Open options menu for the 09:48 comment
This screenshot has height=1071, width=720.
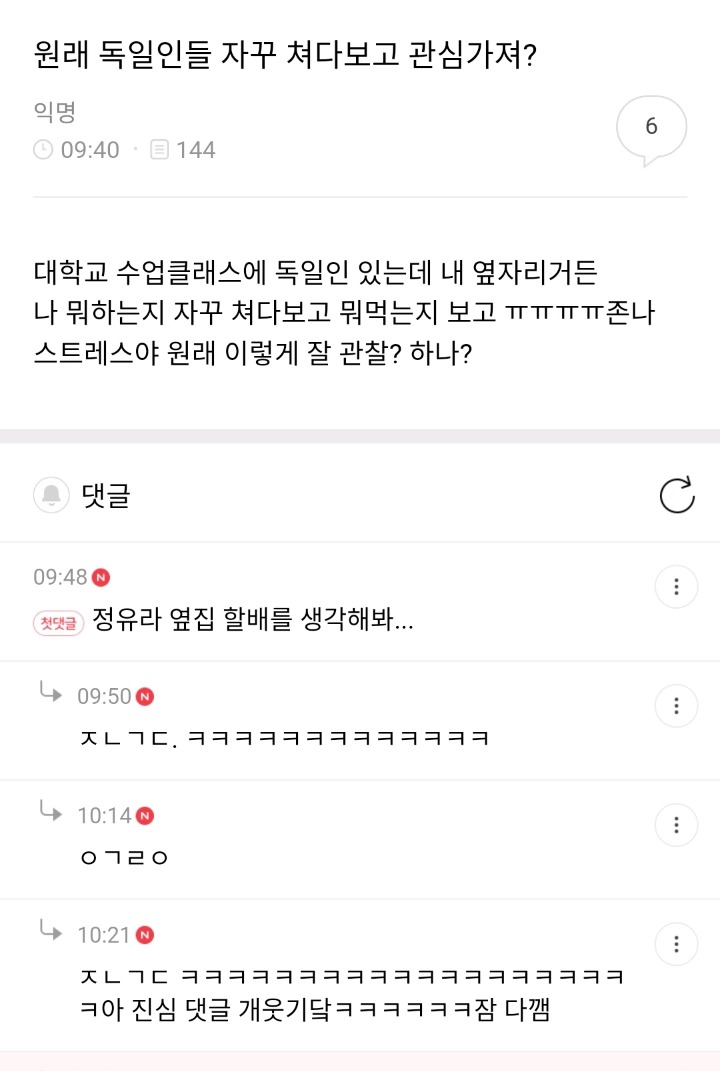point(676,587)
